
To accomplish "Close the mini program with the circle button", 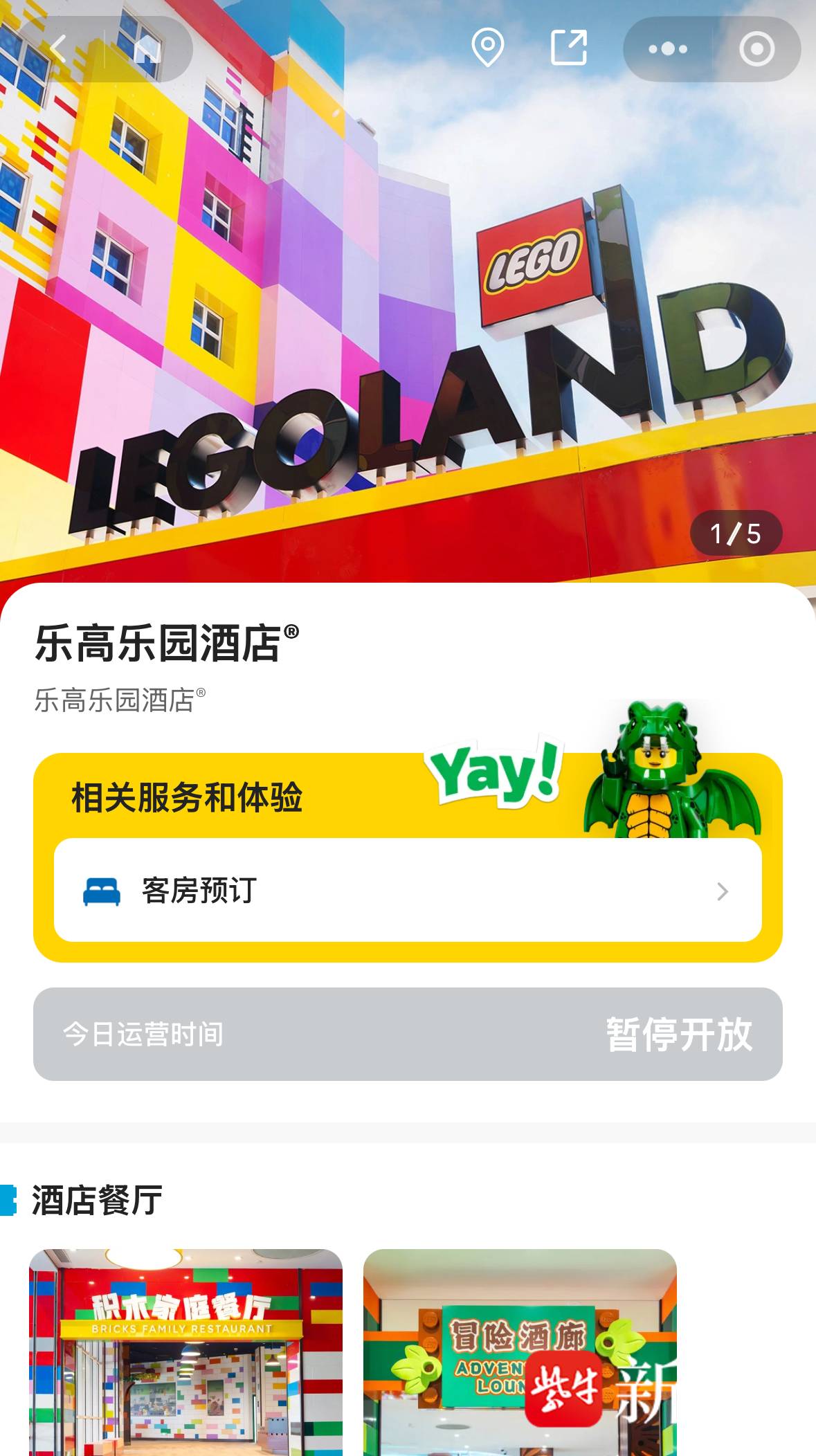I will coord(756,49).
